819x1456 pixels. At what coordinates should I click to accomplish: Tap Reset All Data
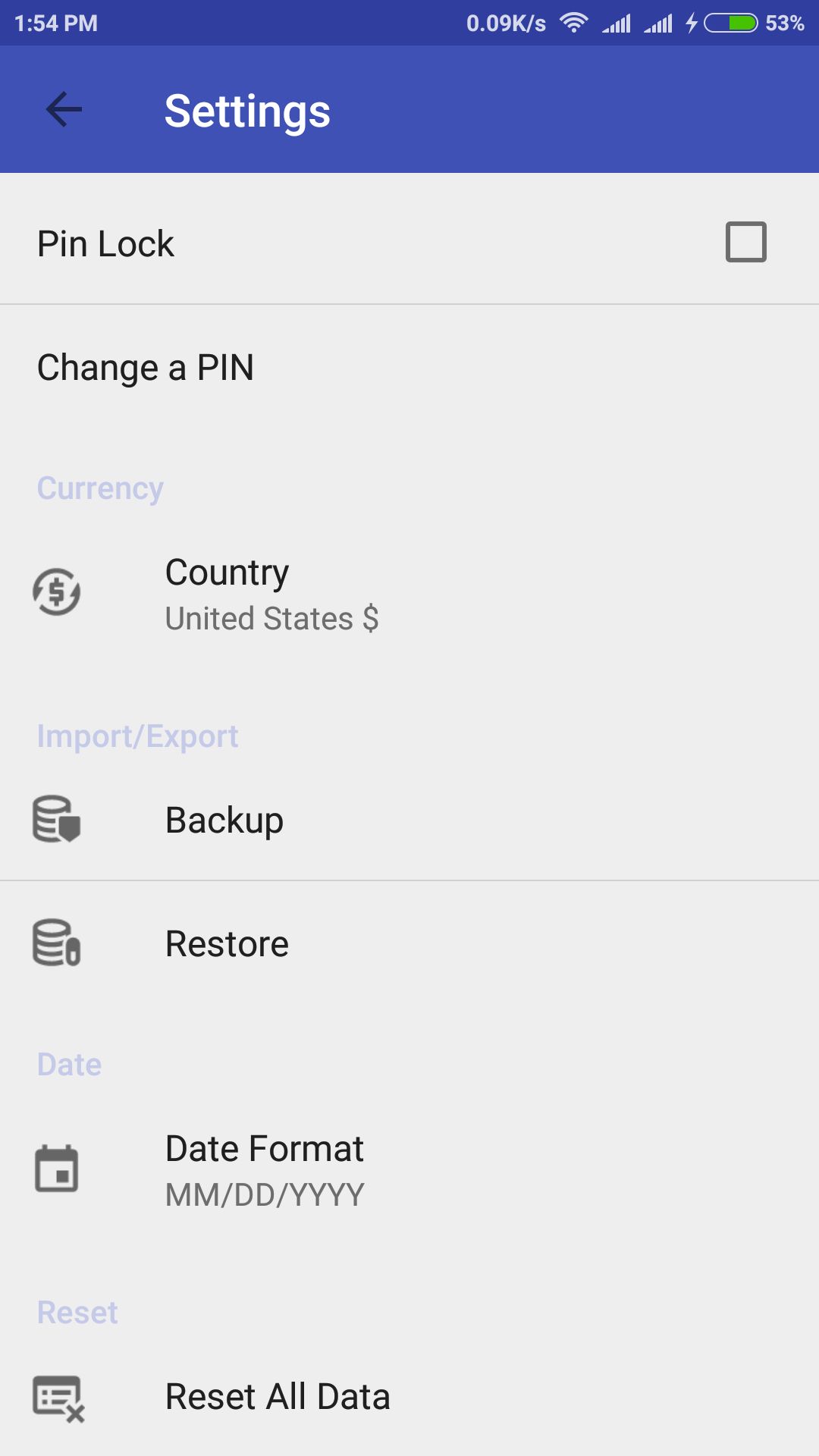(278, 1397)
